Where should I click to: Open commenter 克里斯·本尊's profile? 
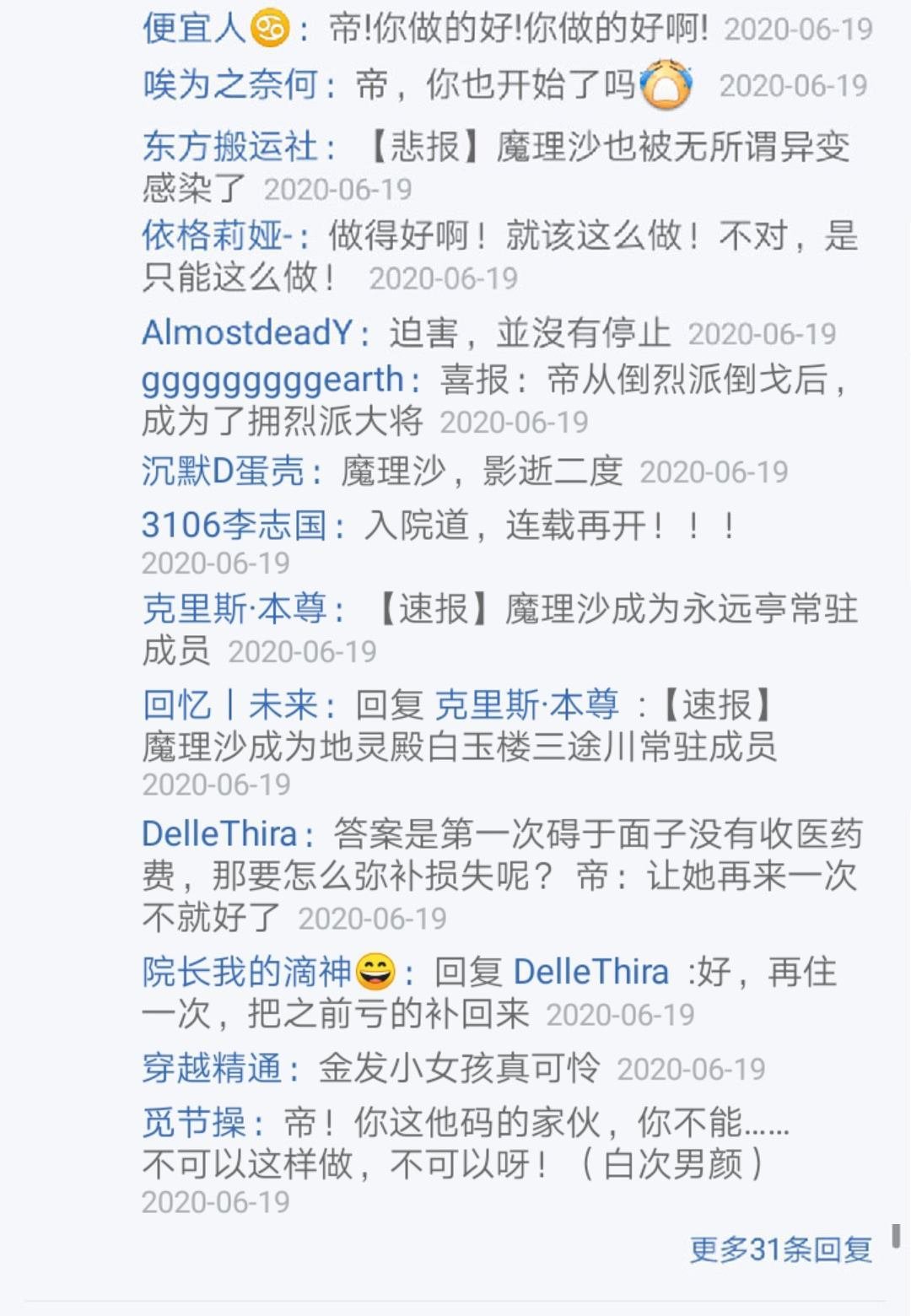click(234, 609)
